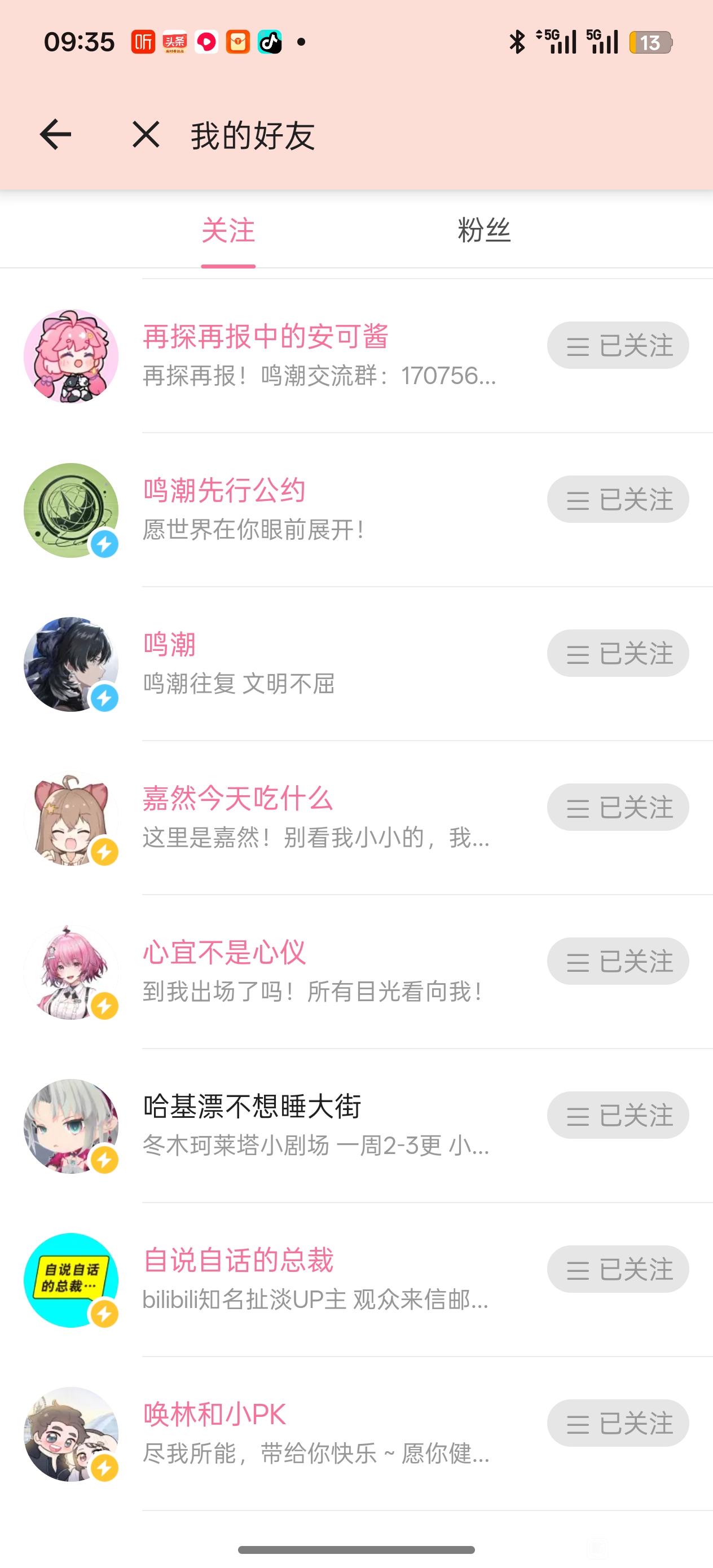Open 嘉然今天吃什么's profile

tap(237, 799)
